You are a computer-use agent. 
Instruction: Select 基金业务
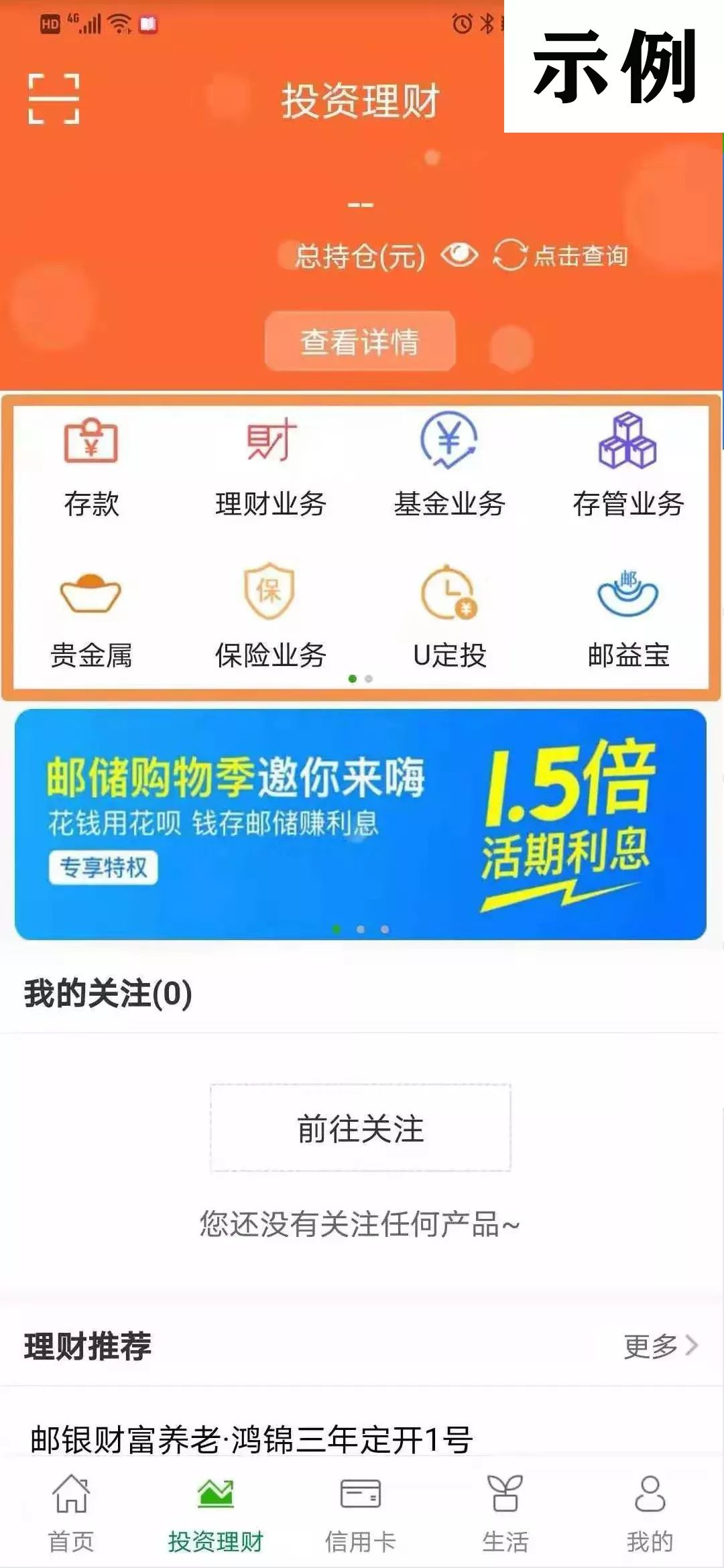tap(449, 466)
